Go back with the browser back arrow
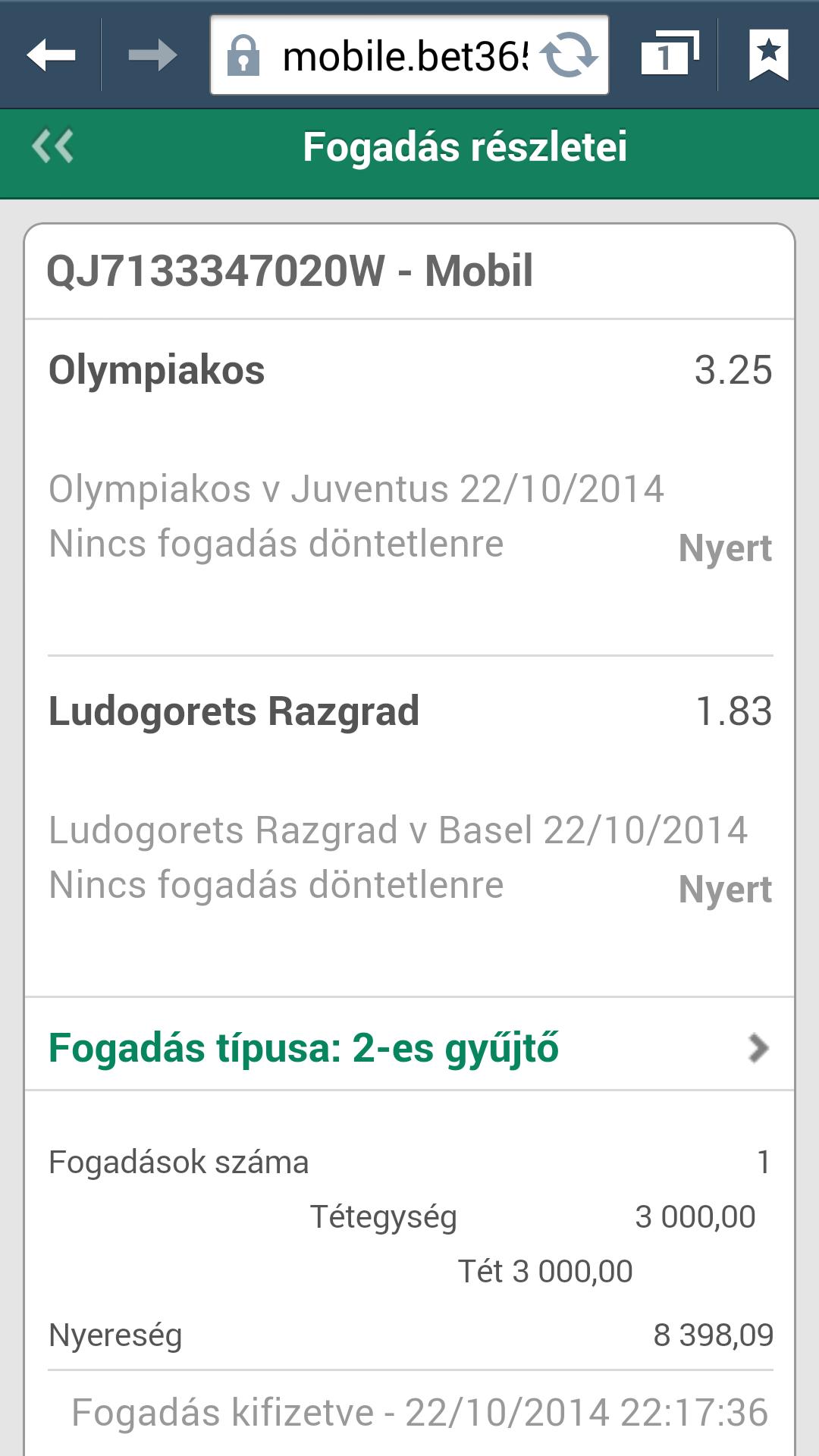Viewport: 819px width, 1456px height. (x=51, y=55)
